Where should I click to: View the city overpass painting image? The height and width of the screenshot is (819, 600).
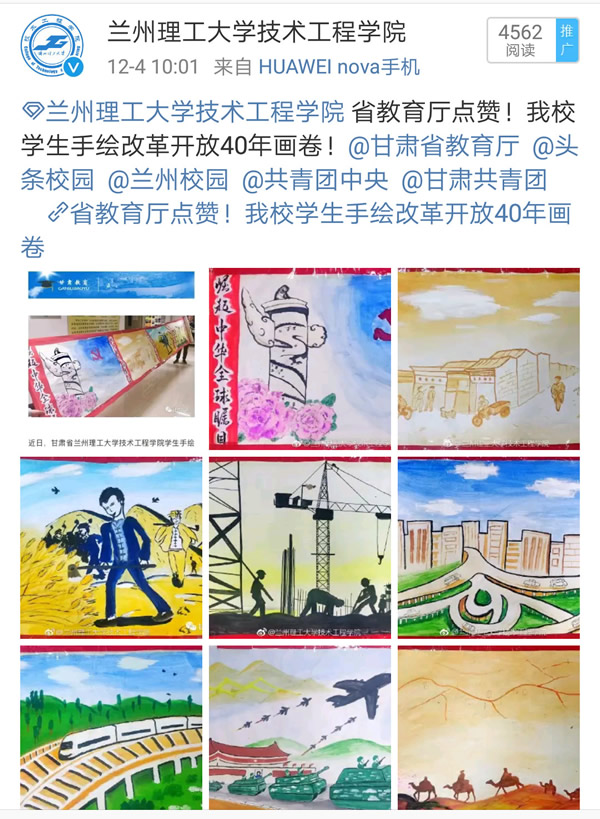[x=488, y=548]
